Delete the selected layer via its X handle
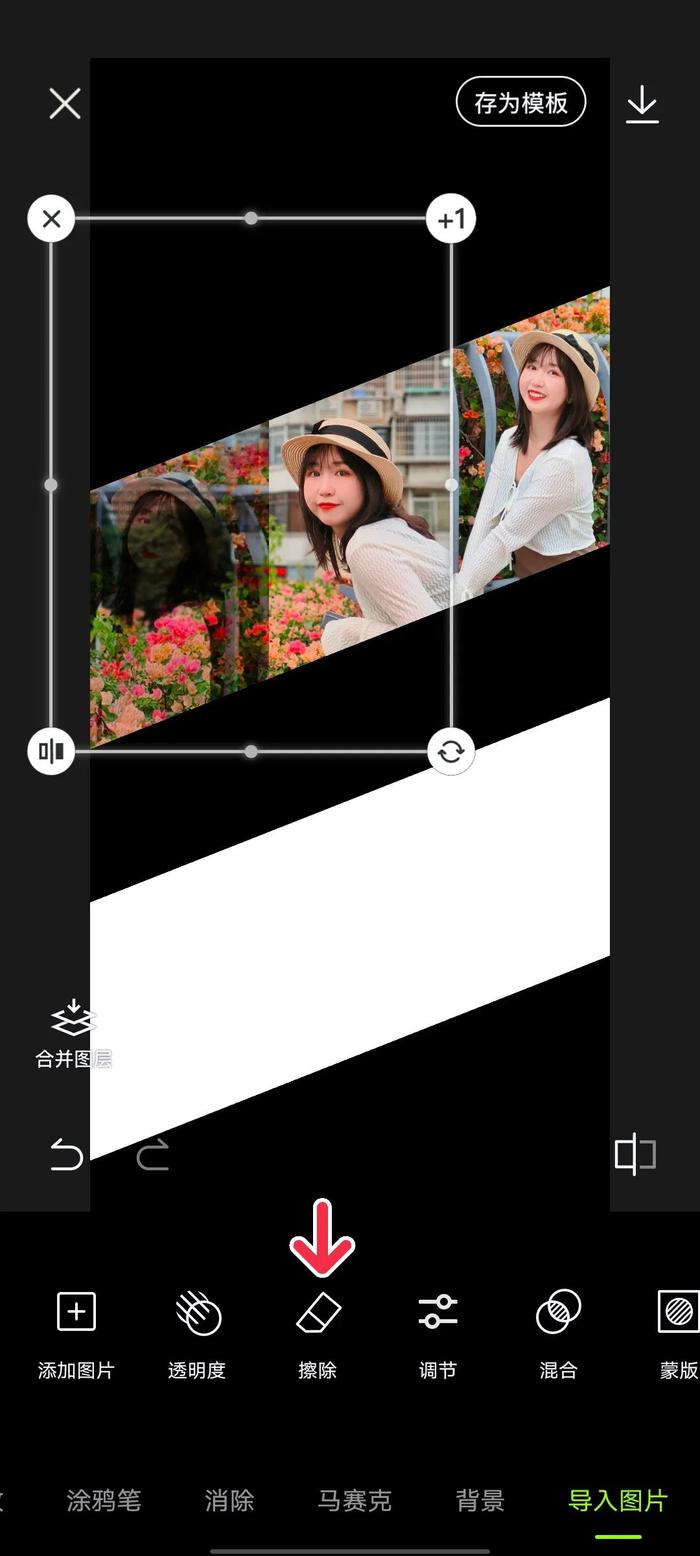 51,218
